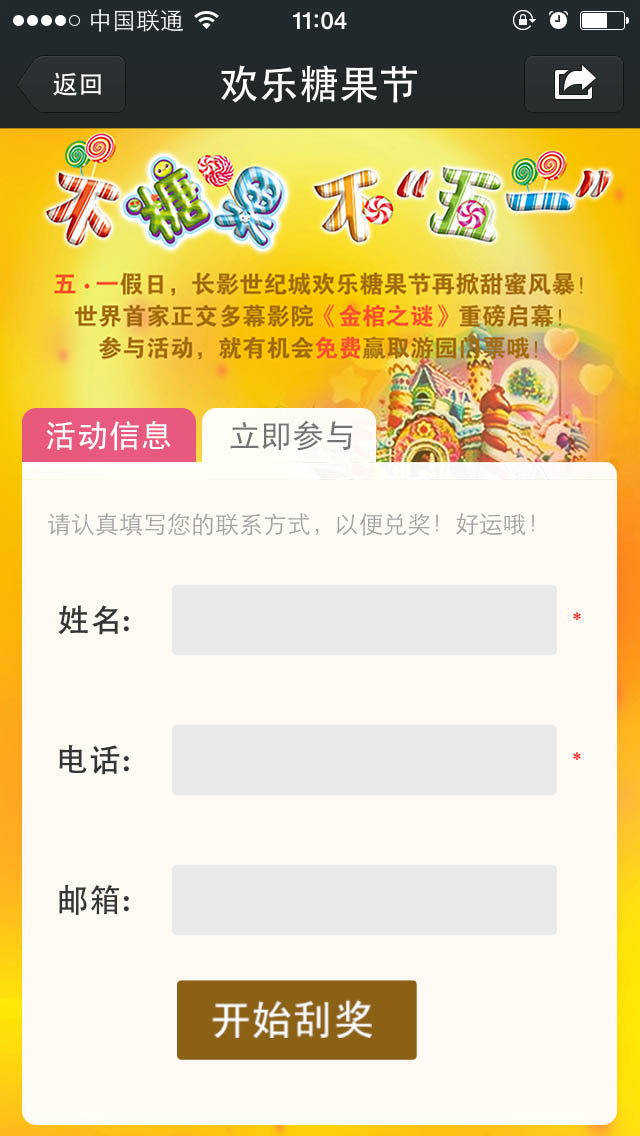Tap the 返回 back button
The height and width of the screenshot is (1136, 640).
pyautogui.click(x=74, y=84)
